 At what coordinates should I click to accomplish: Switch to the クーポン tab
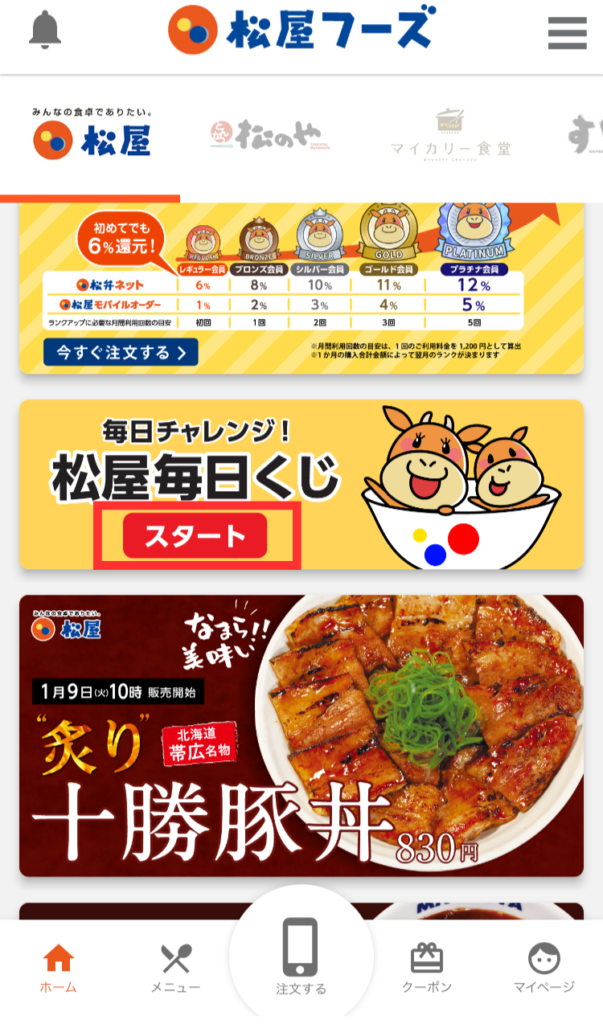pos(426,968)
